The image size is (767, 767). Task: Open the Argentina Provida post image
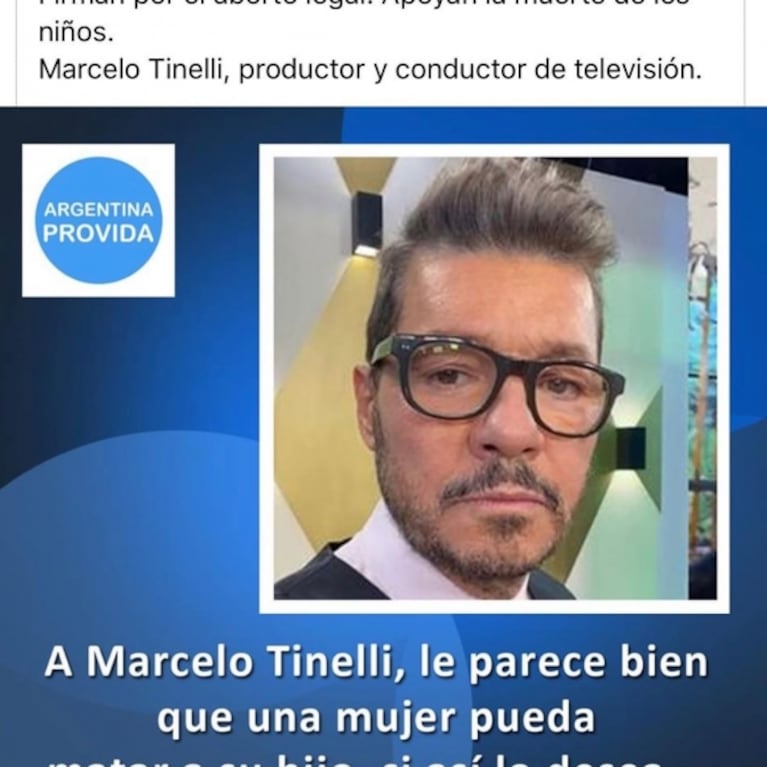[x=383, y=440]
